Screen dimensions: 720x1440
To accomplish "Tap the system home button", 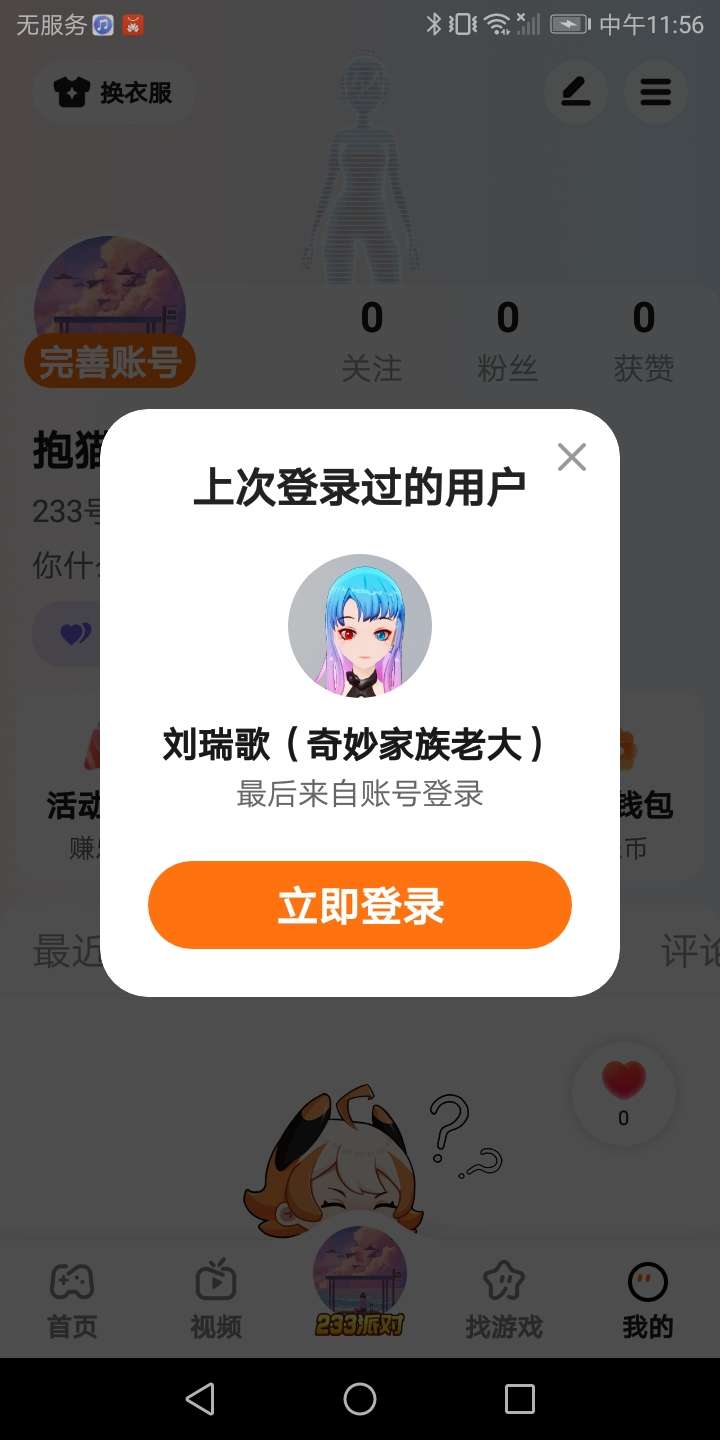I will [360, 1399].
